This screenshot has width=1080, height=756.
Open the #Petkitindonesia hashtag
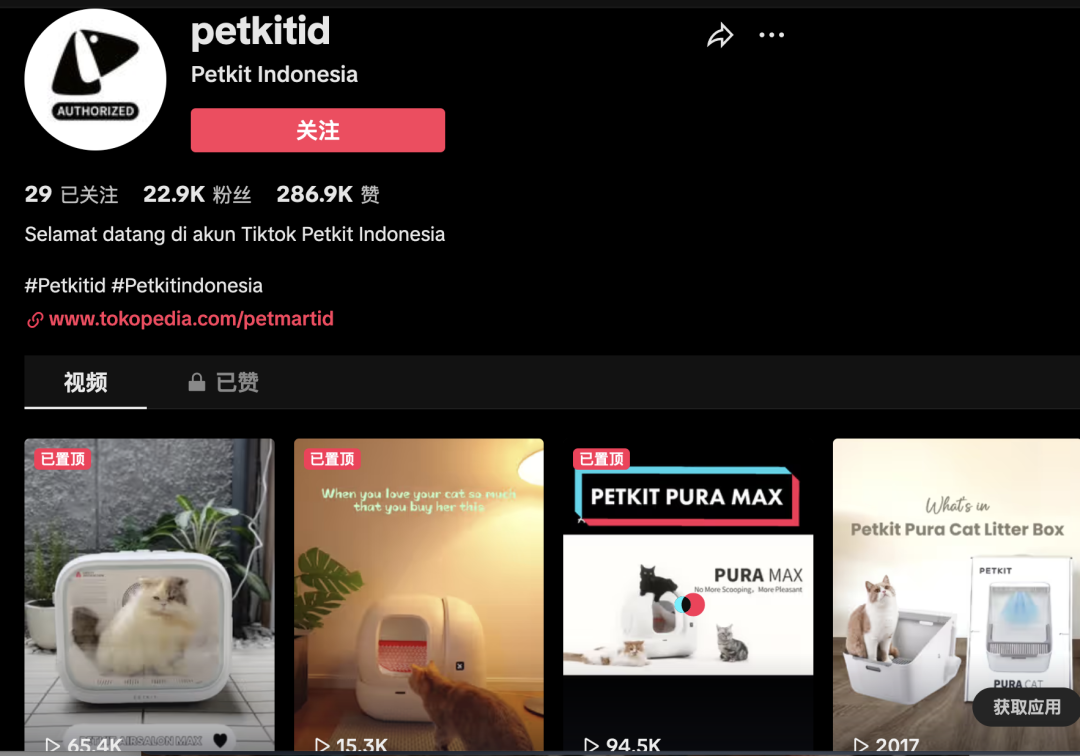pyautogui.click(x=187, y=285)
